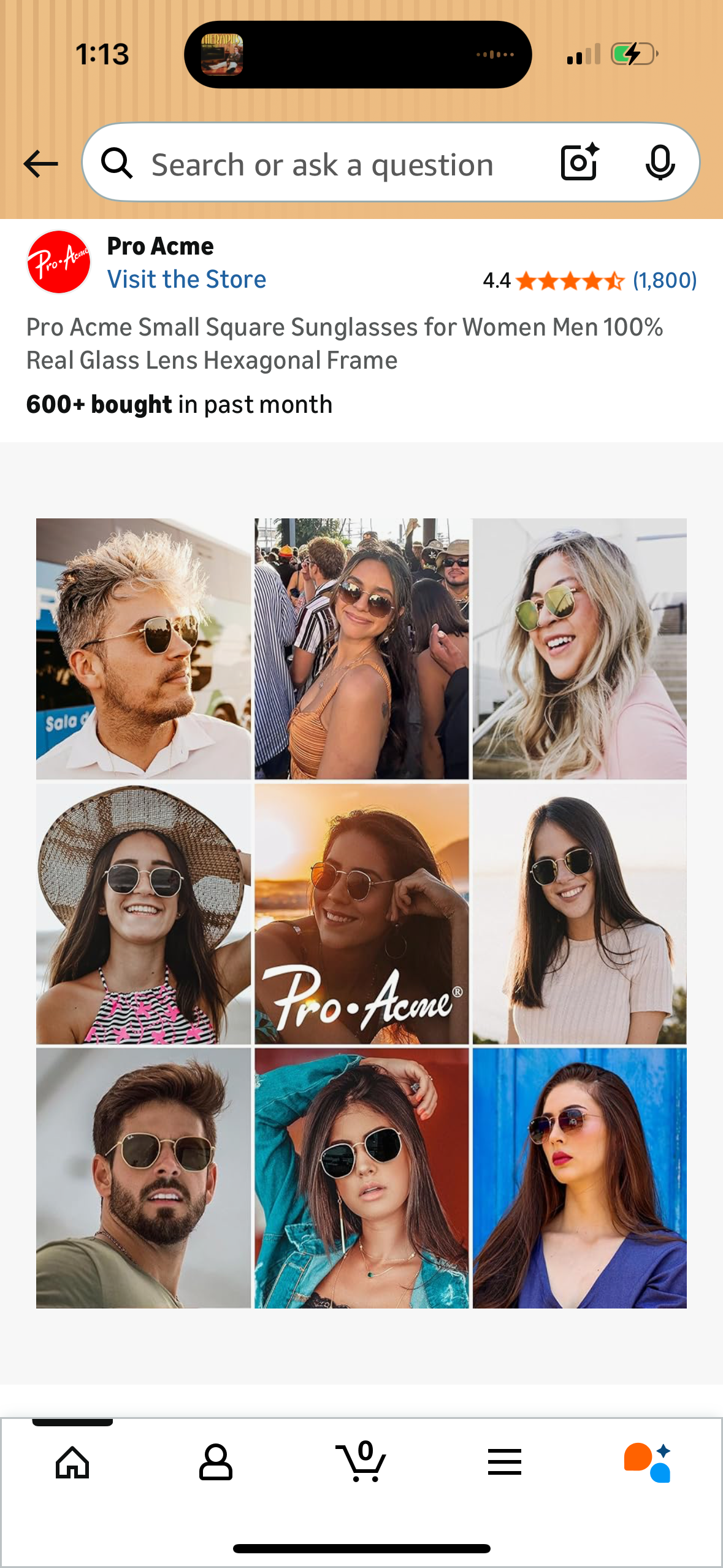
Task: Open camera lens search
Action: 580,163
